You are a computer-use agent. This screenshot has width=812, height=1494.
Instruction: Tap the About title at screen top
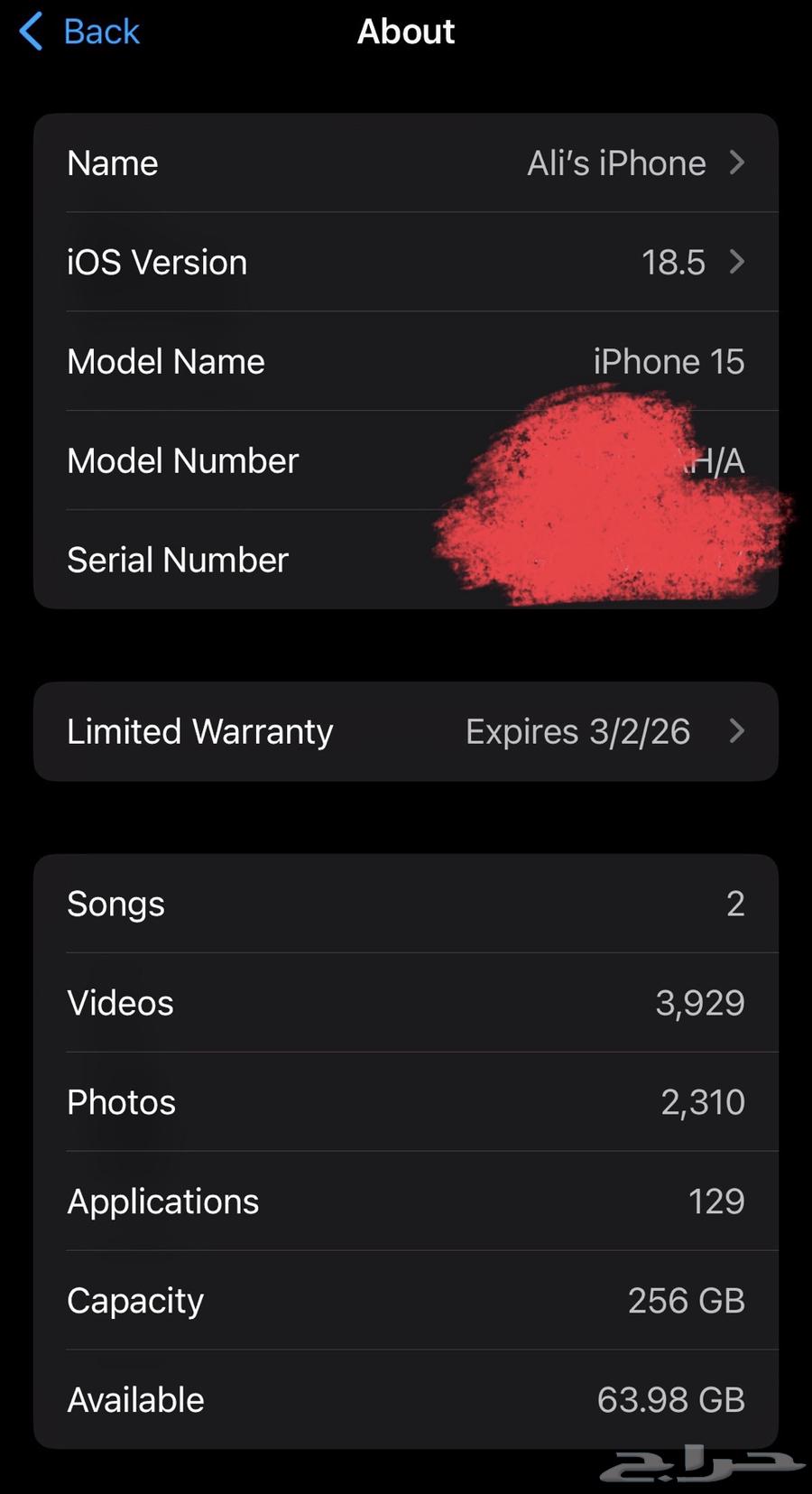[406, 31]
